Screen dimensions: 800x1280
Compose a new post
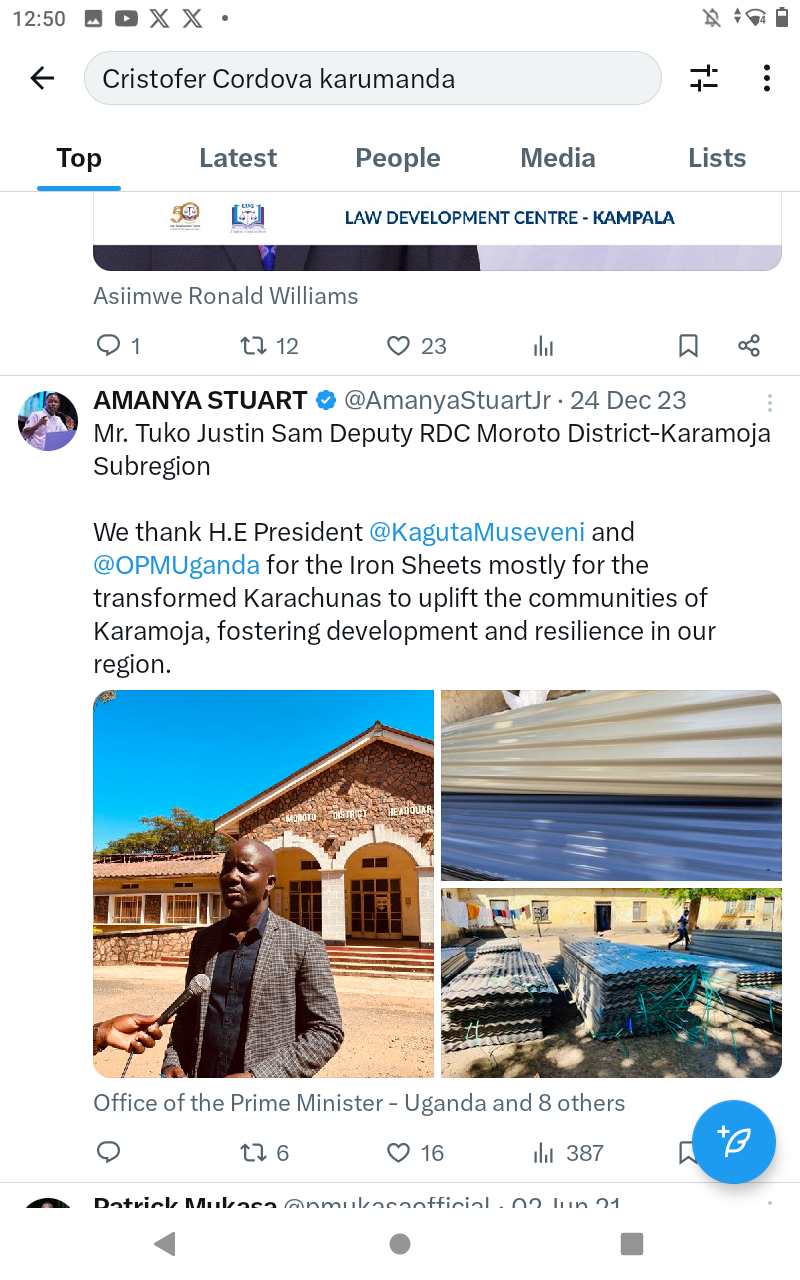pyautogui.click(x=734, y=1142)
